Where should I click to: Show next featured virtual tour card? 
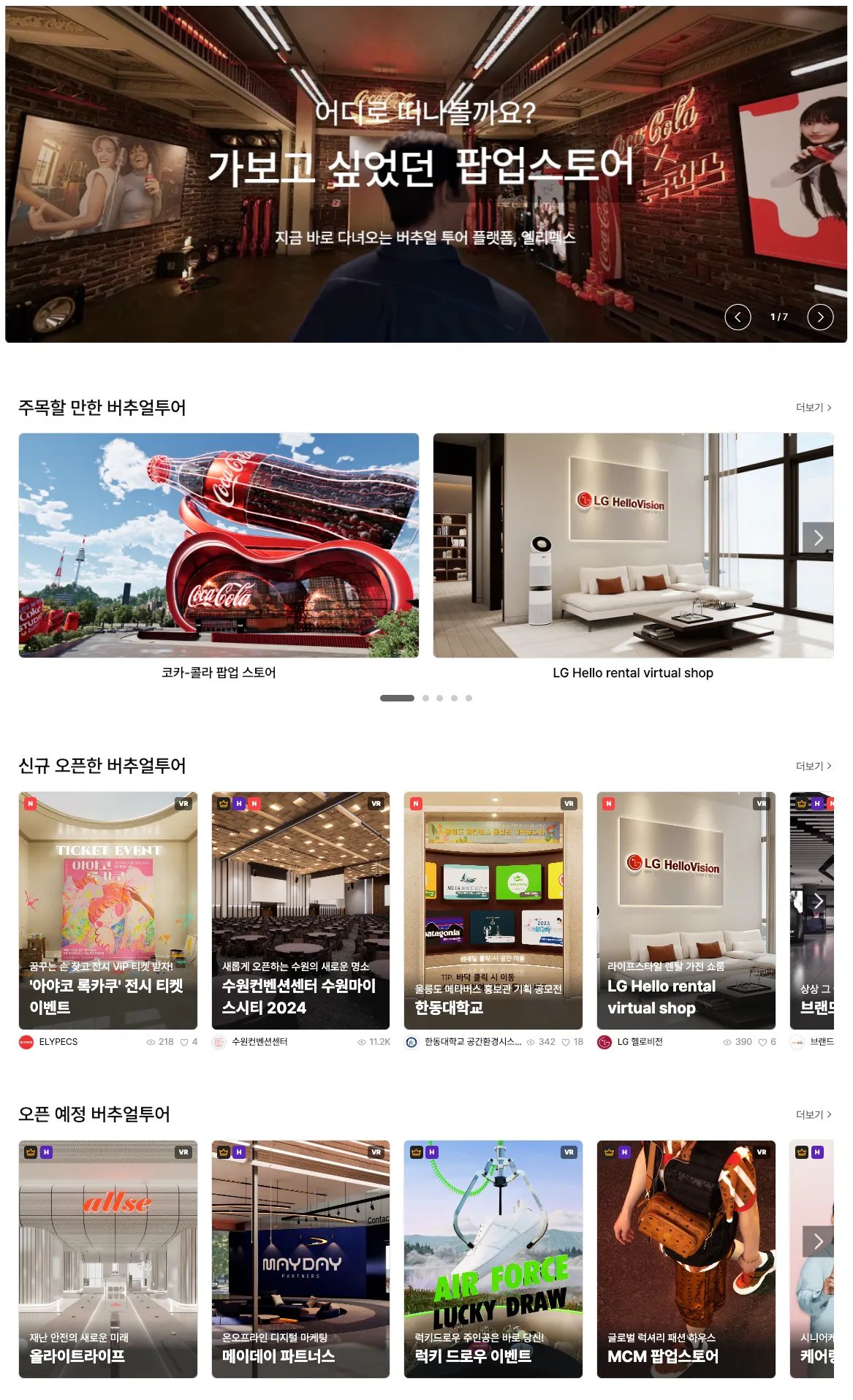(818, 538)
